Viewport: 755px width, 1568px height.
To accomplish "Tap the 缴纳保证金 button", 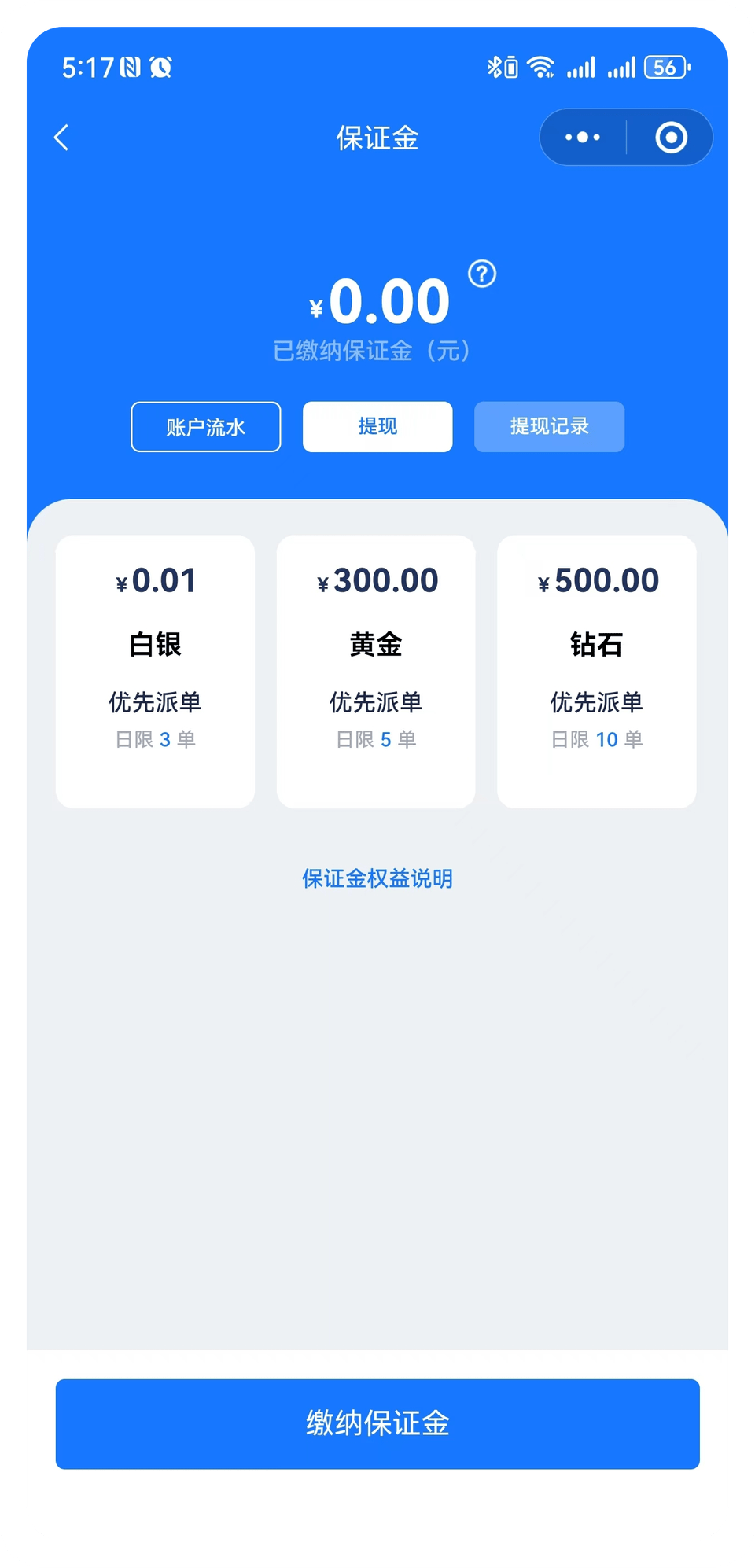I will click(377, 1423).
